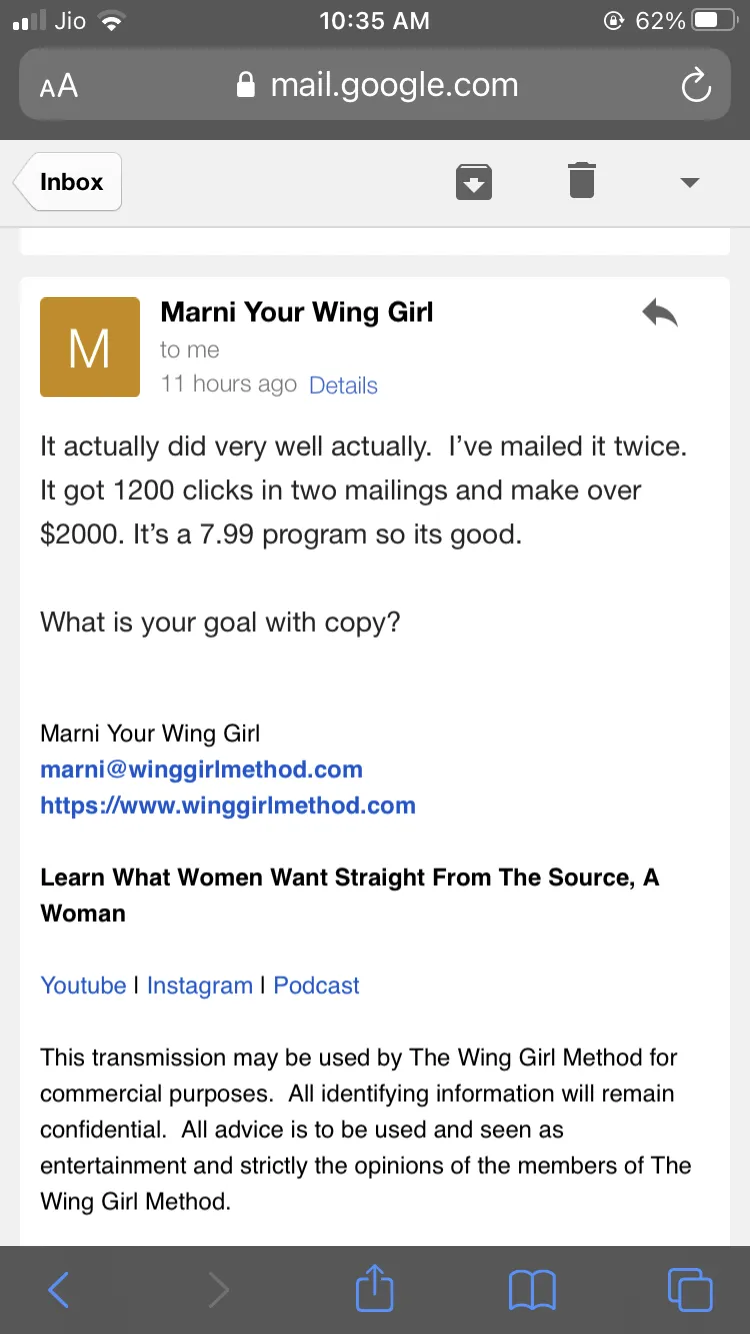Go back to the Inbox

click(x=70, y=182)
